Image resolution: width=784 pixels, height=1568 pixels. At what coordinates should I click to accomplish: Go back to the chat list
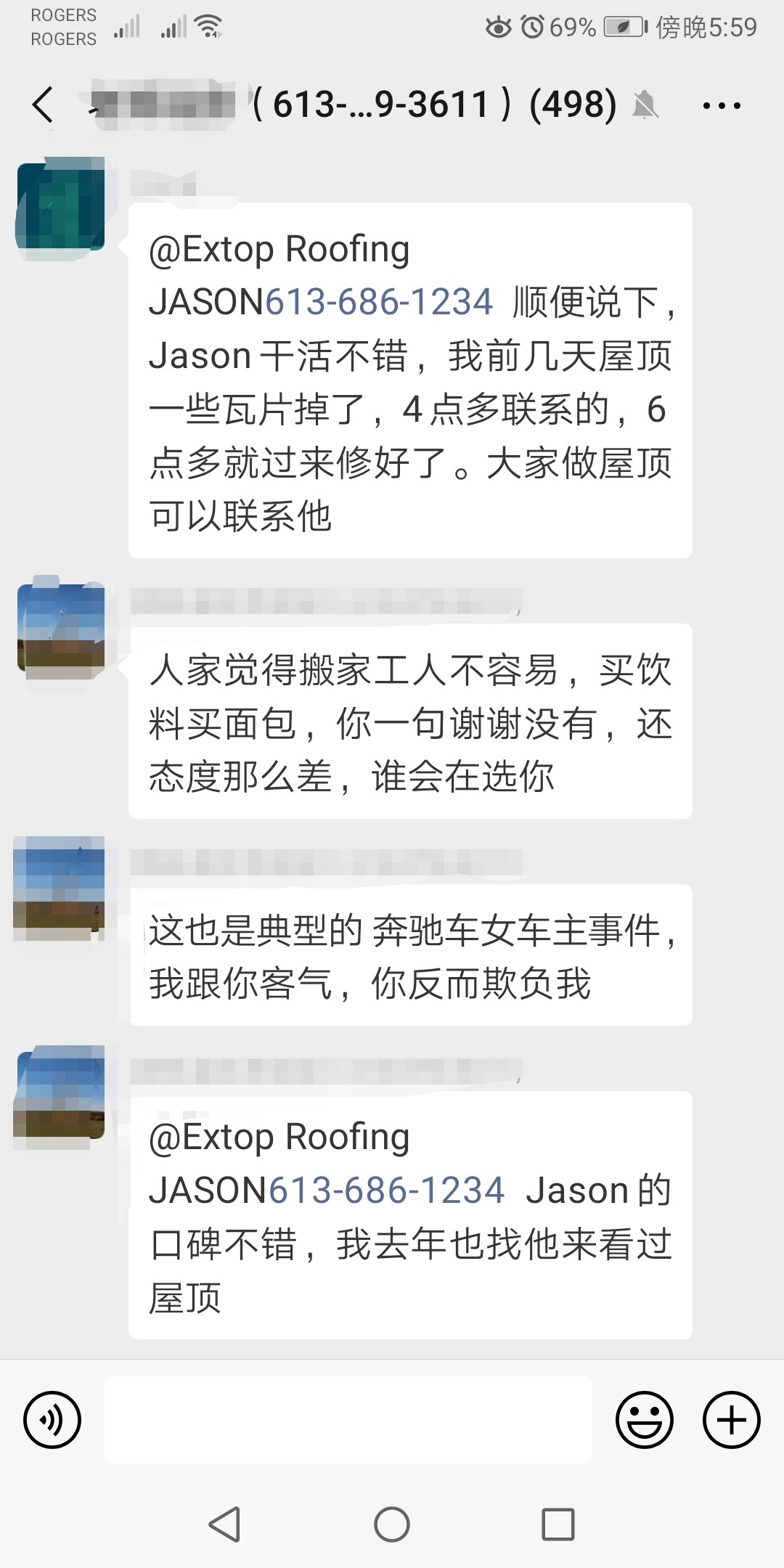pos(44,105)
